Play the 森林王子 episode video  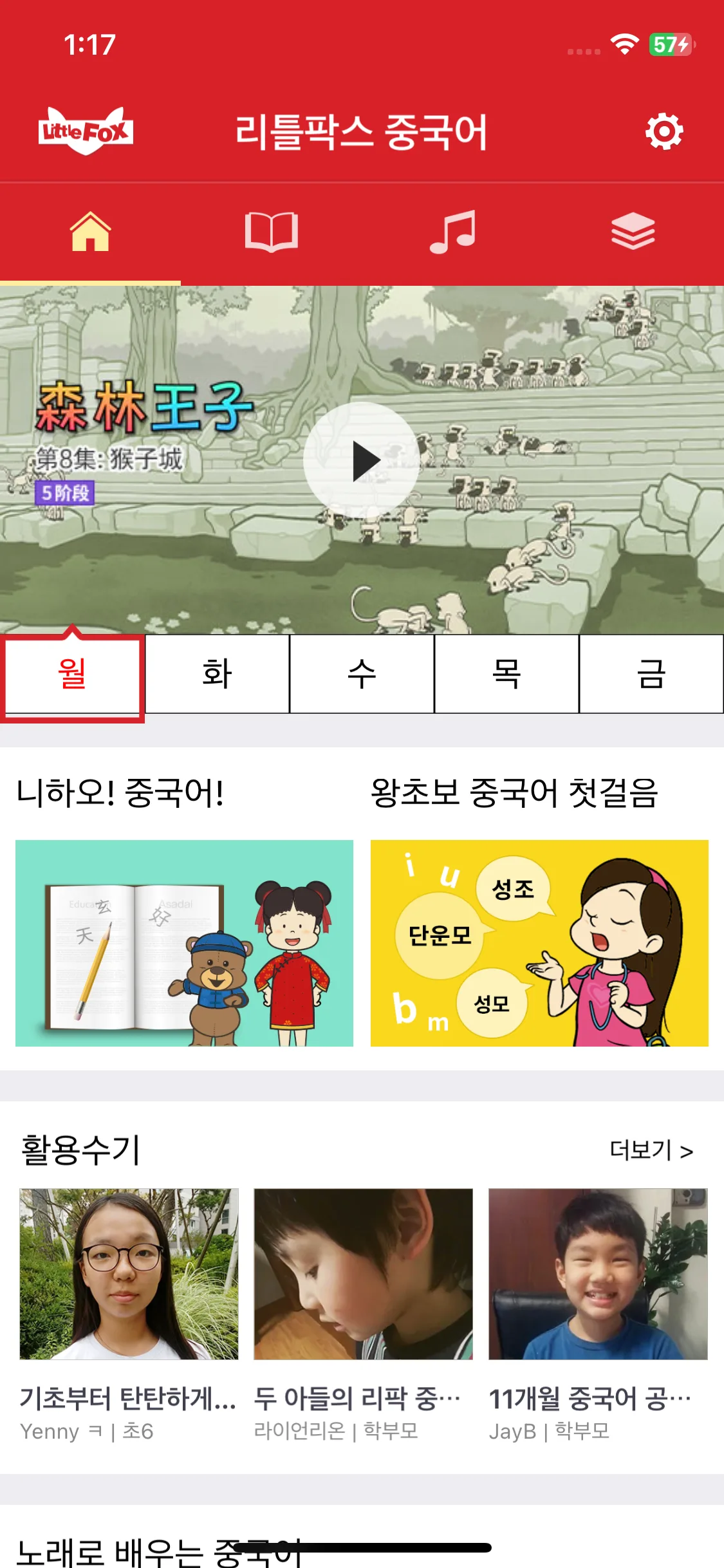(x=362, y=460)
